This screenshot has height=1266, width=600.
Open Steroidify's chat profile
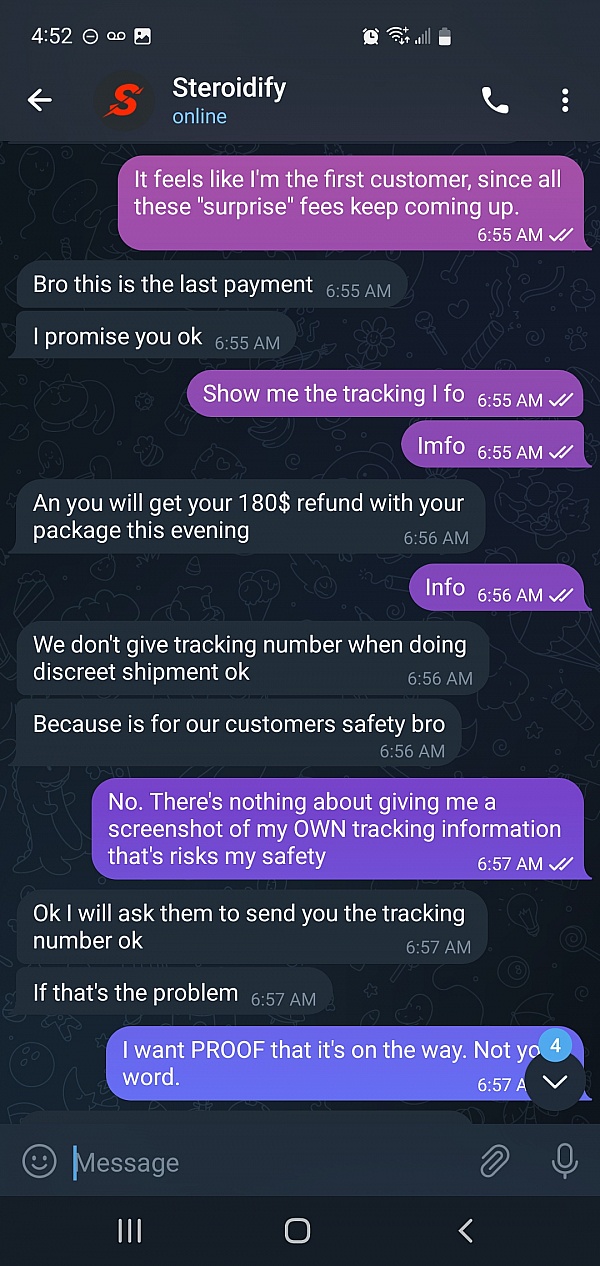coord(229,100)
